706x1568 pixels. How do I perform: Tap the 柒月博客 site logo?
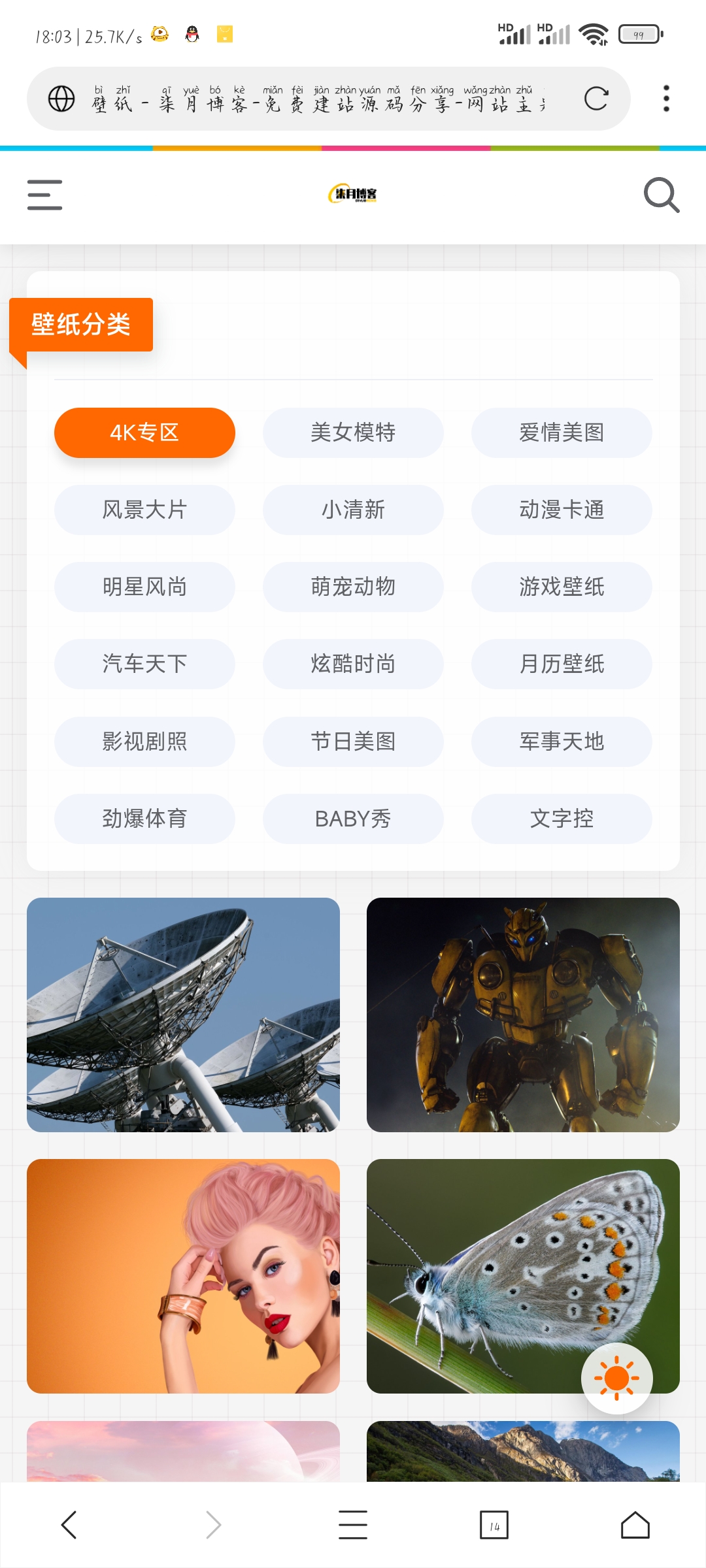tap(353, 195)
